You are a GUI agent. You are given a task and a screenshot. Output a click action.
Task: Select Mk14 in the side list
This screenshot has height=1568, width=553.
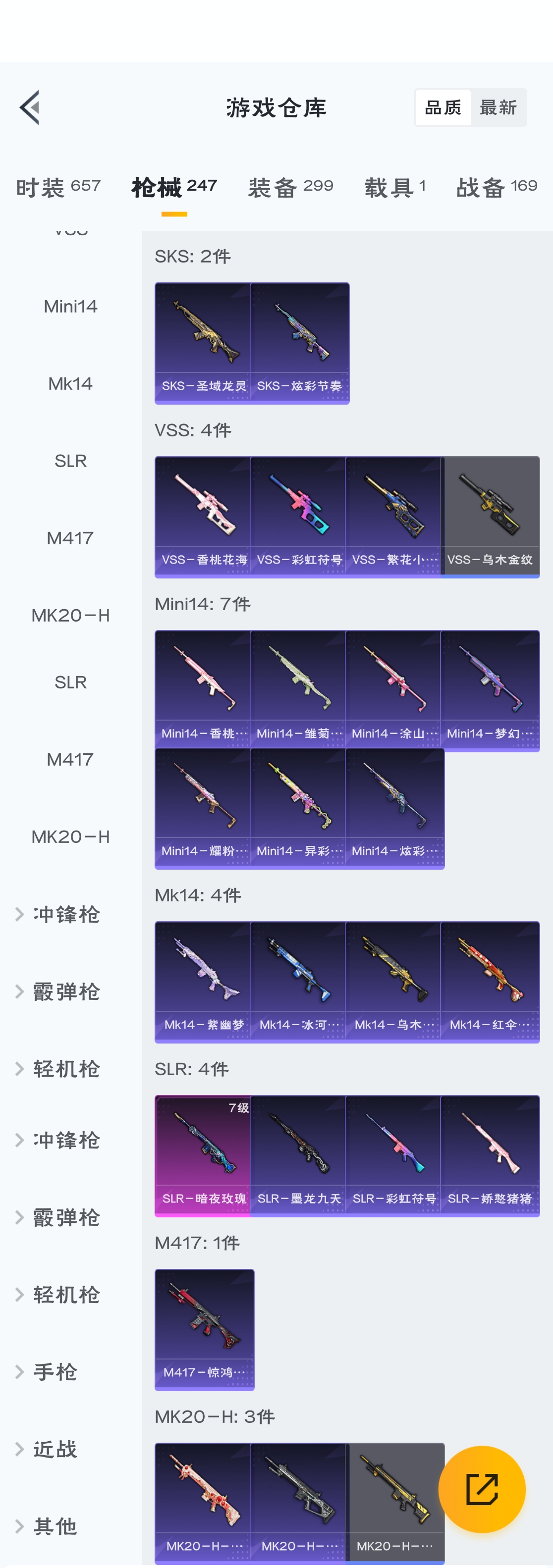click(x=71, y=383)
